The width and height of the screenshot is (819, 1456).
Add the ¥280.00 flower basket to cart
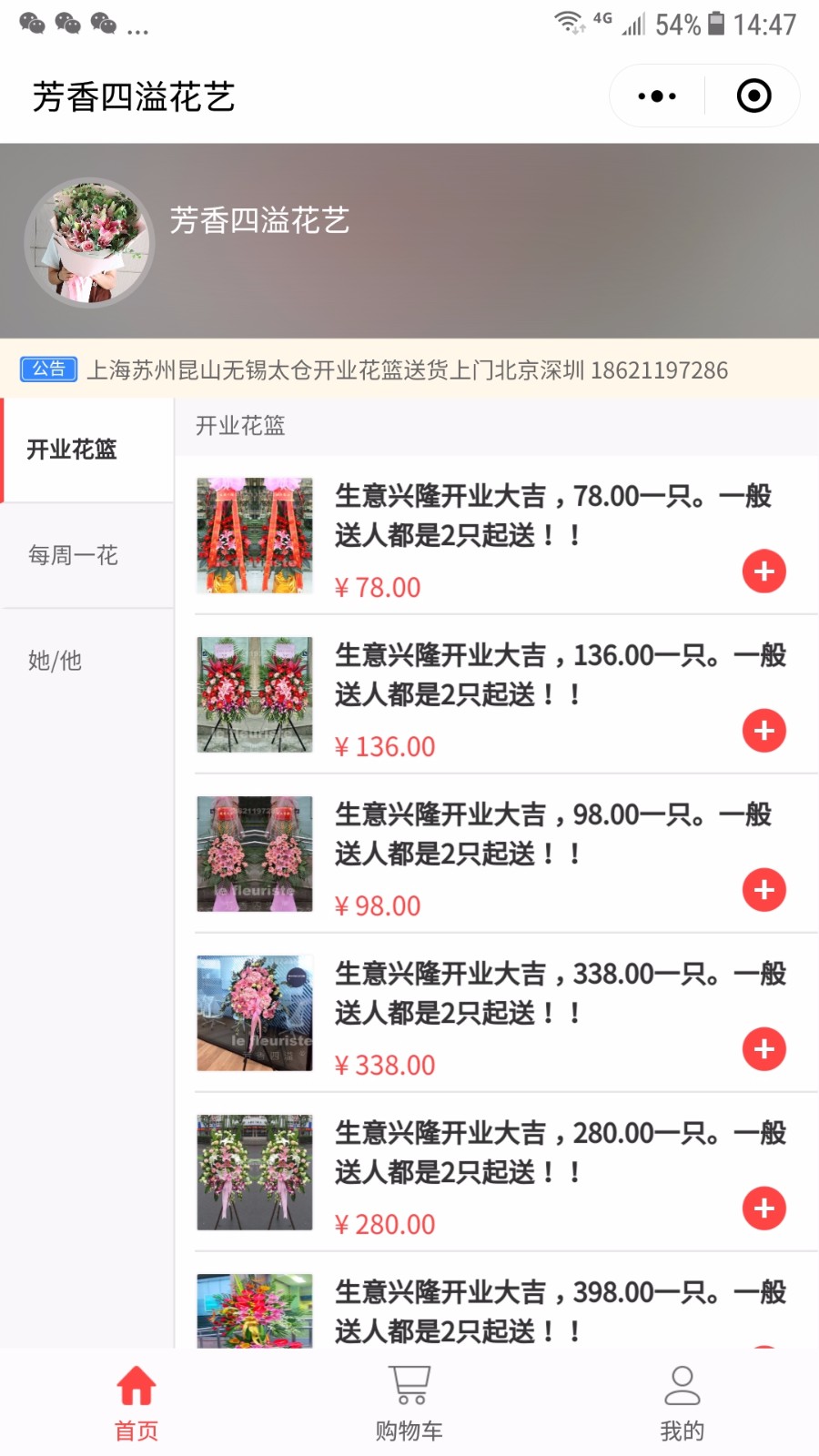pyautogui.click(x=764, y=1208)
